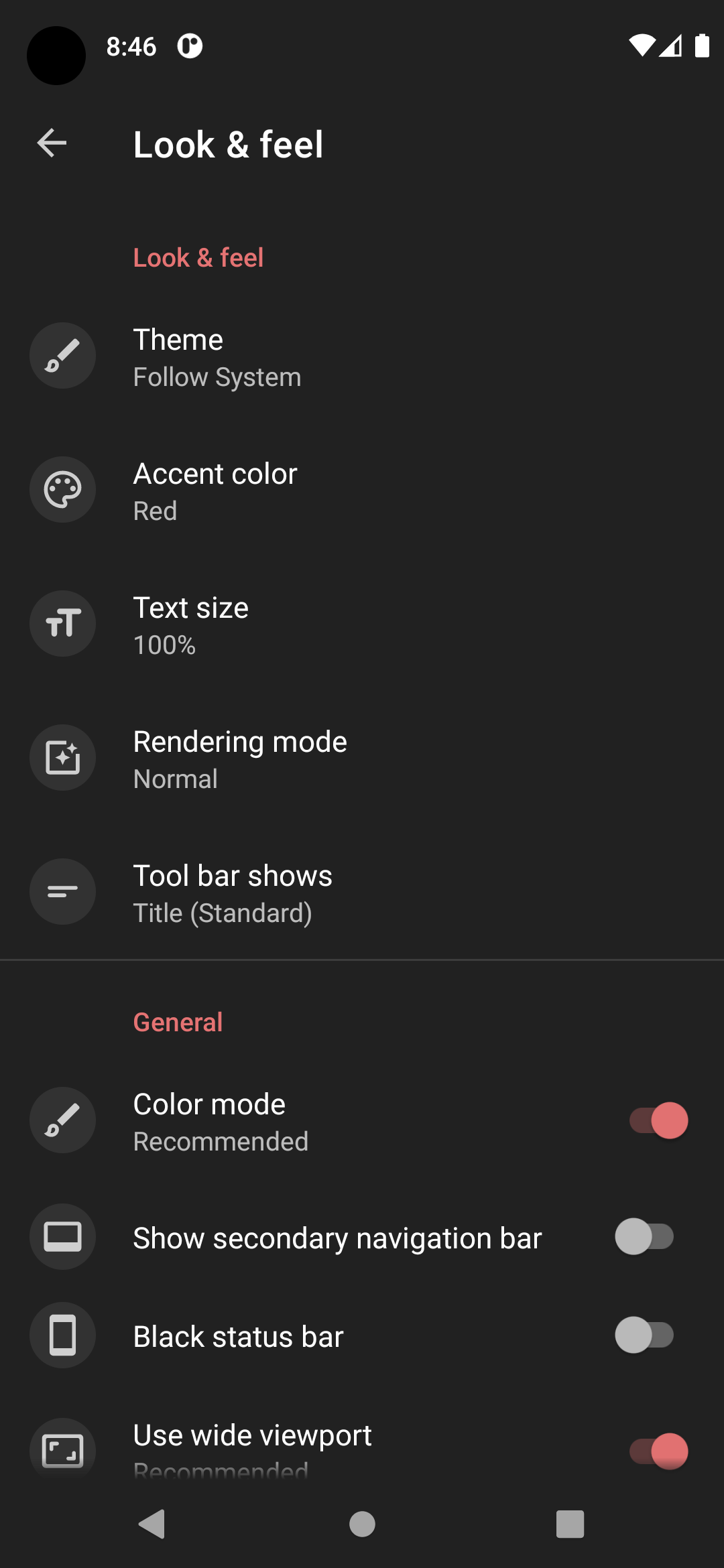Open the Tool bar shows option
The image size is (724, 1568).
(362, 893)
